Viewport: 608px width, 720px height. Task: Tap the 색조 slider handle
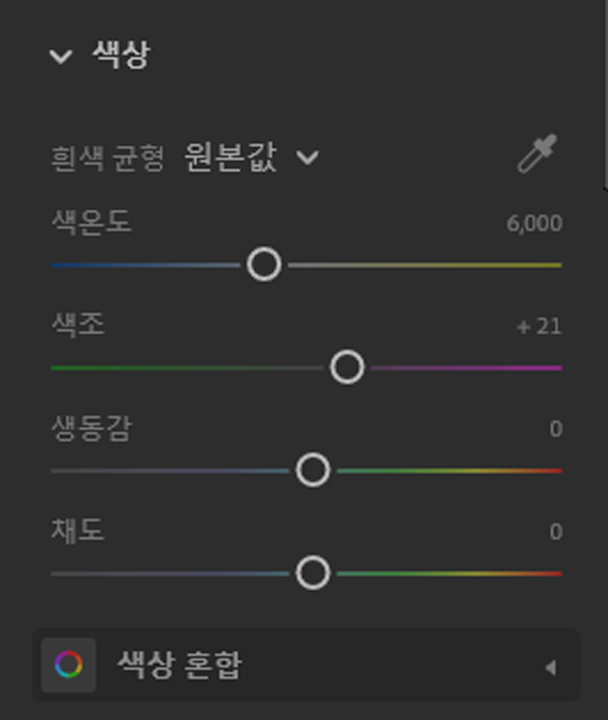347,367
